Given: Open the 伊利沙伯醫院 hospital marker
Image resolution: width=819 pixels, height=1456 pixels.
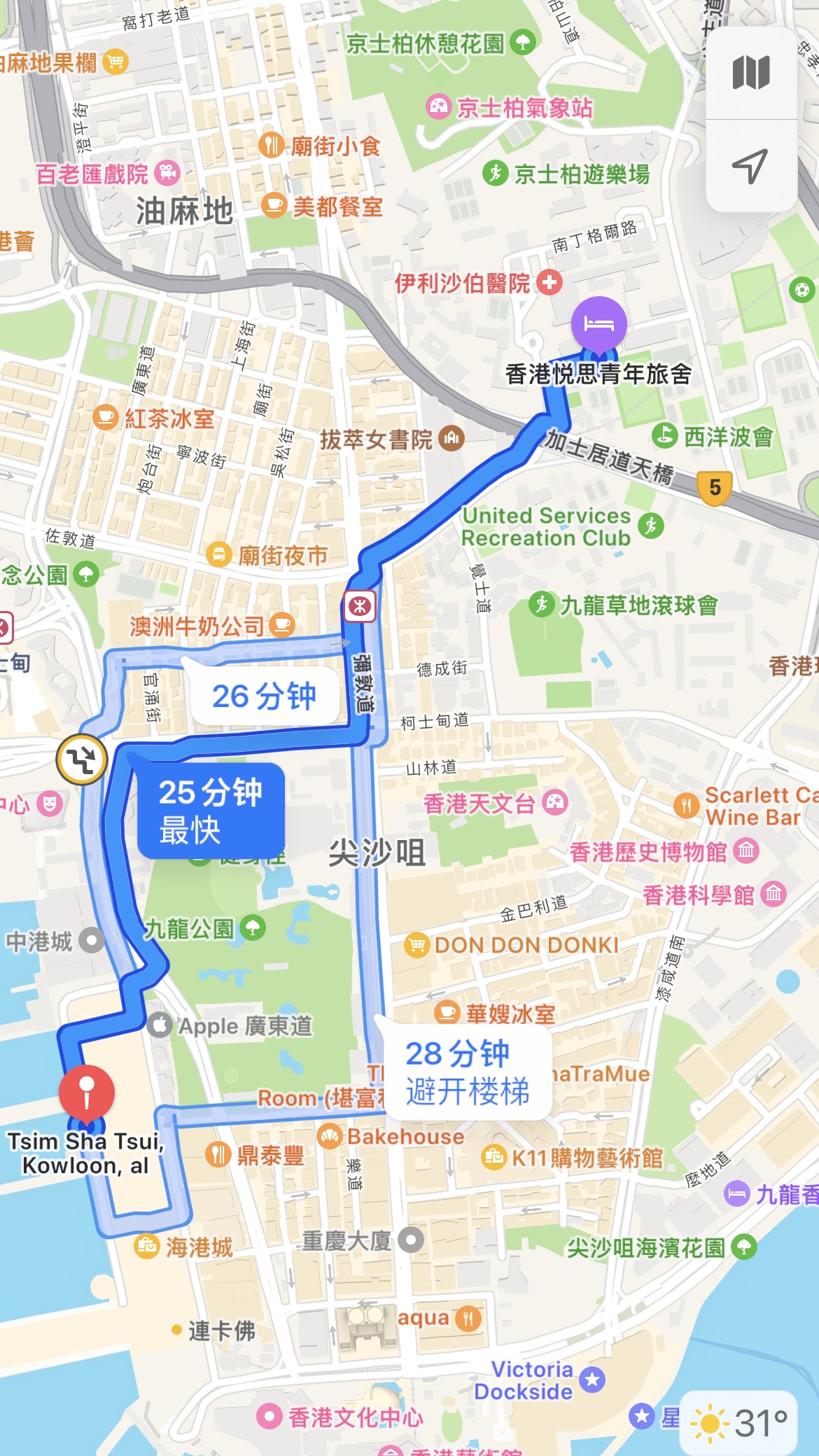Looking at the screenshot, I should [549, 283].
